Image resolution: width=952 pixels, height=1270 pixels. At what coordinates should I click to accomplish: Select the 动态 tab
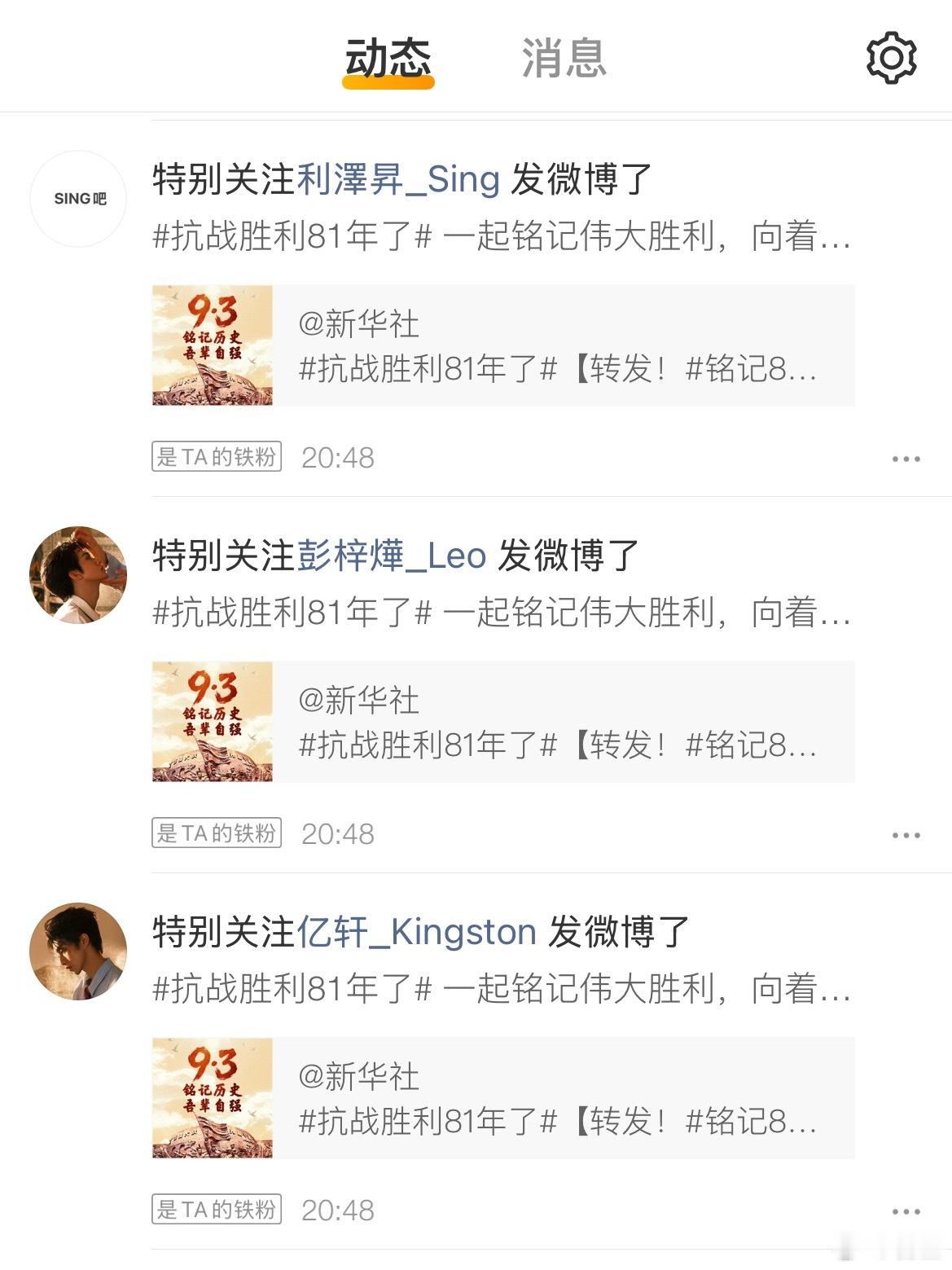[x=388, y=58]
